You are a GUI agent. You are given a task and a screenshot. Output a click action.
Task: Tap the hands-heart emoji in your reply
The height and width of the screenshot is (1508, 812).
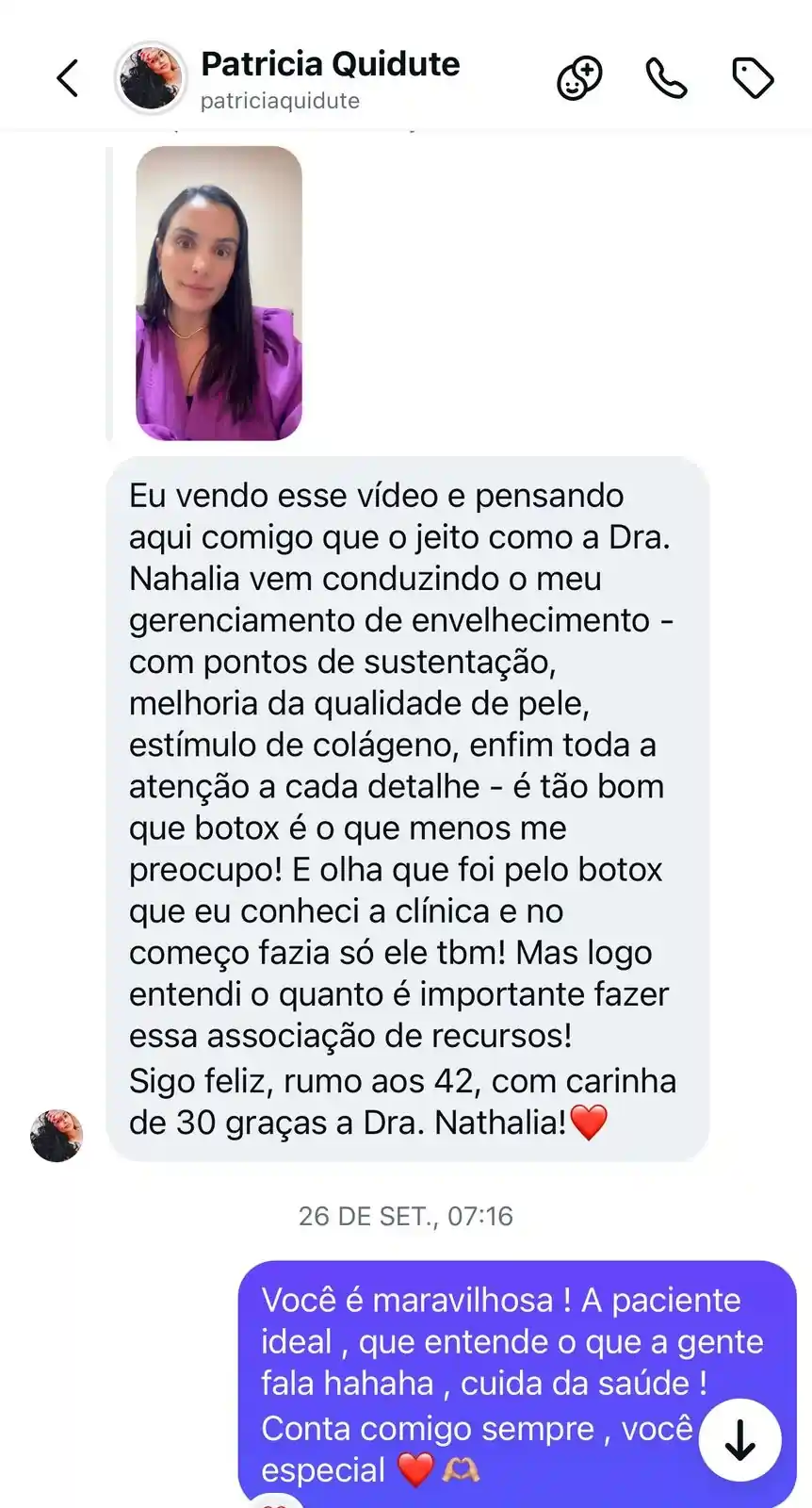point(463,1470)
